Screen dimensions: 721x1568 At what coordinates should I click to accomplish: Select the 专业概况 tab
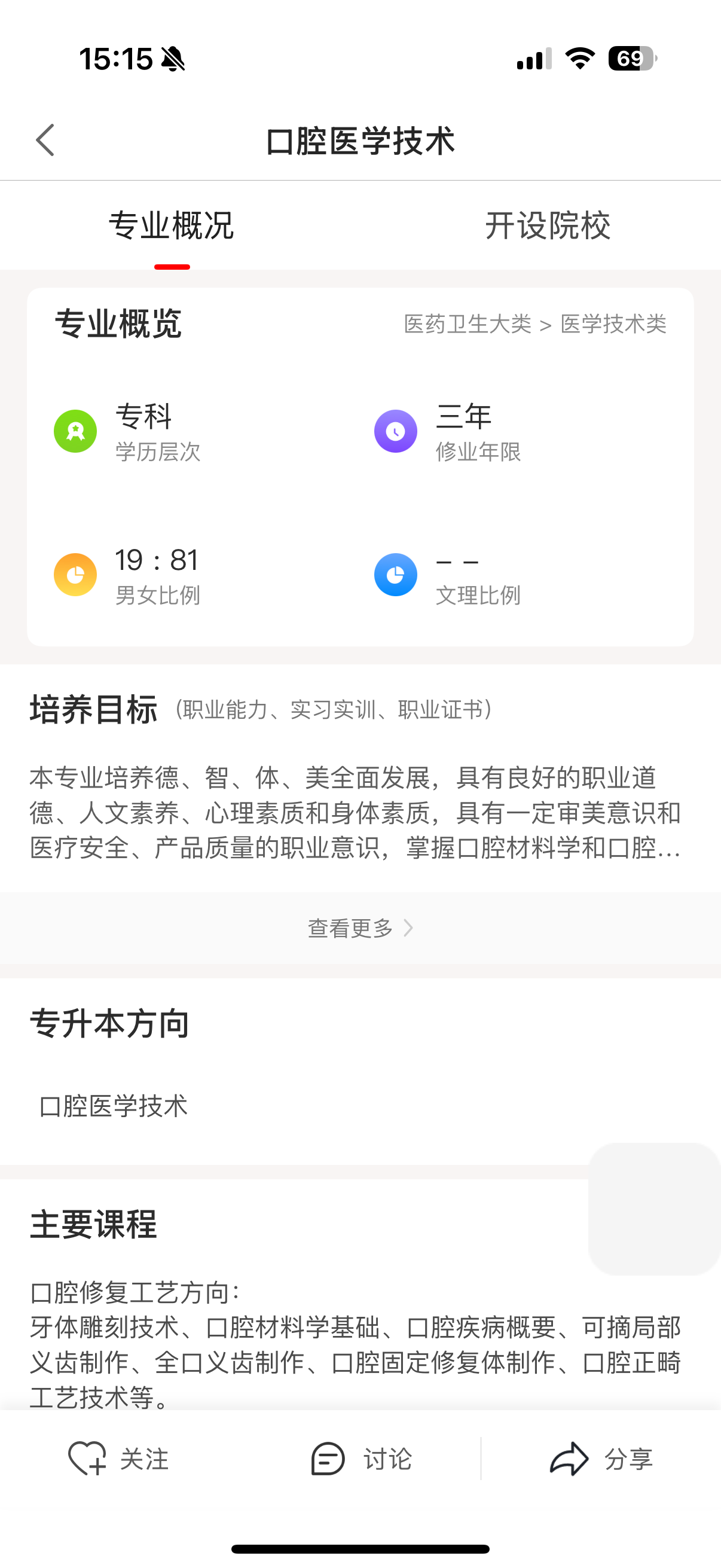[172, 227]
